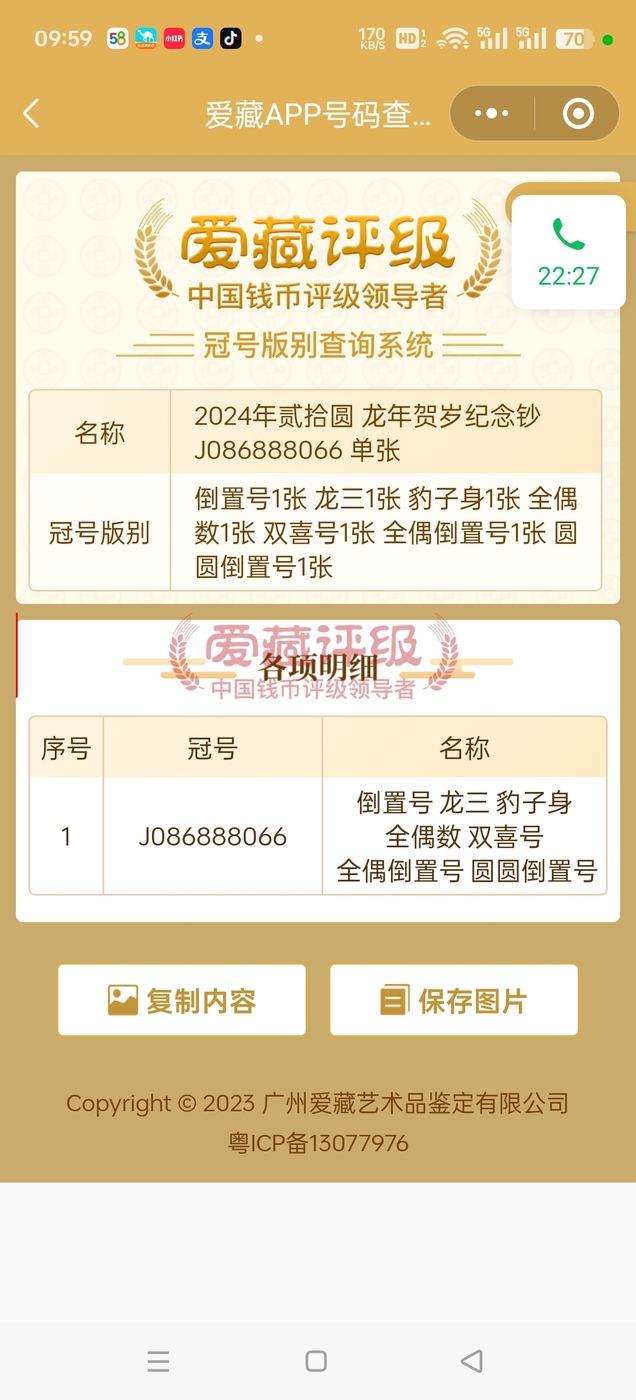Tap 复制内容 to copy the result
The height and width of the screenshot is (1400, 636).
(182, 1000)
